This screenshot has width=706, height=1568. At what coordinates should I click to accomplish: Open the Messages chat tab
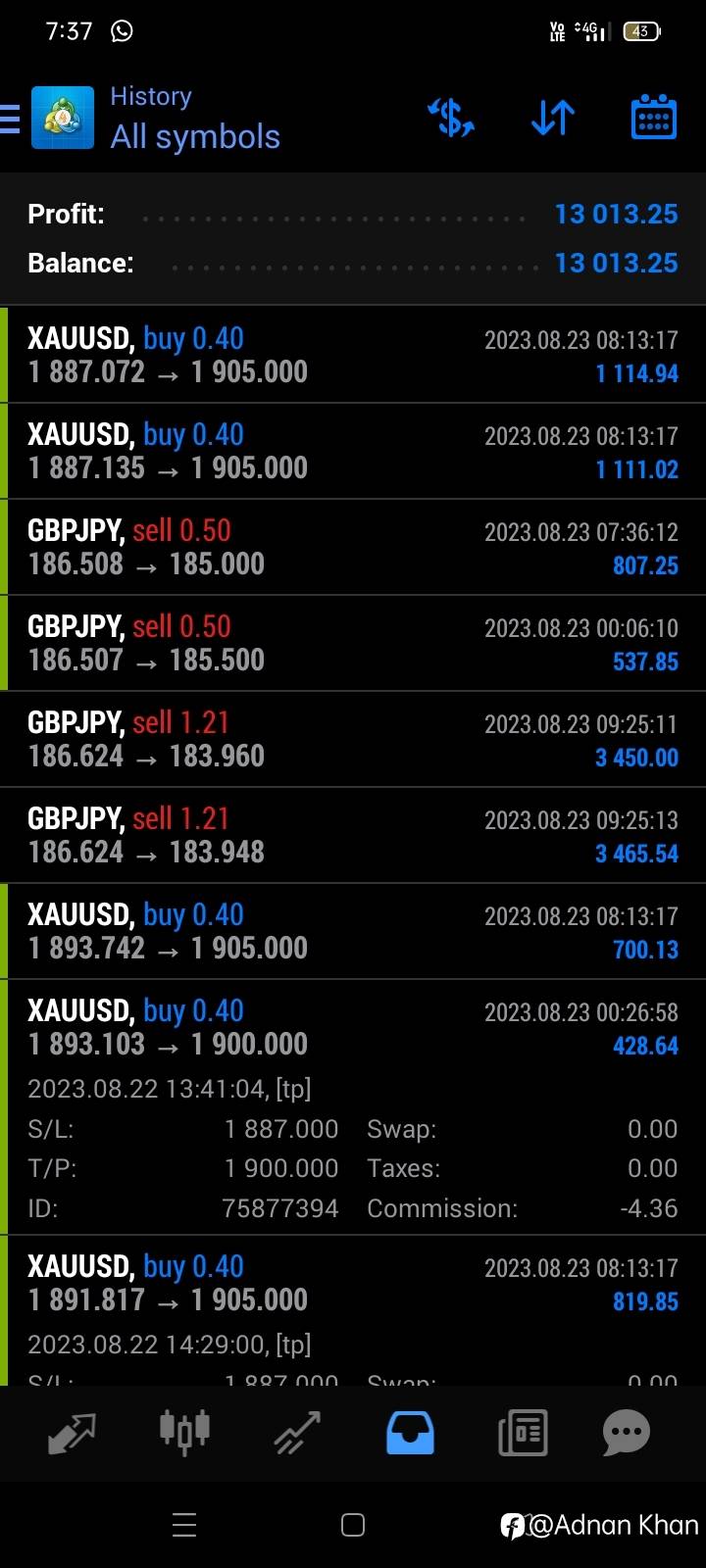[x=627, y=1434]
